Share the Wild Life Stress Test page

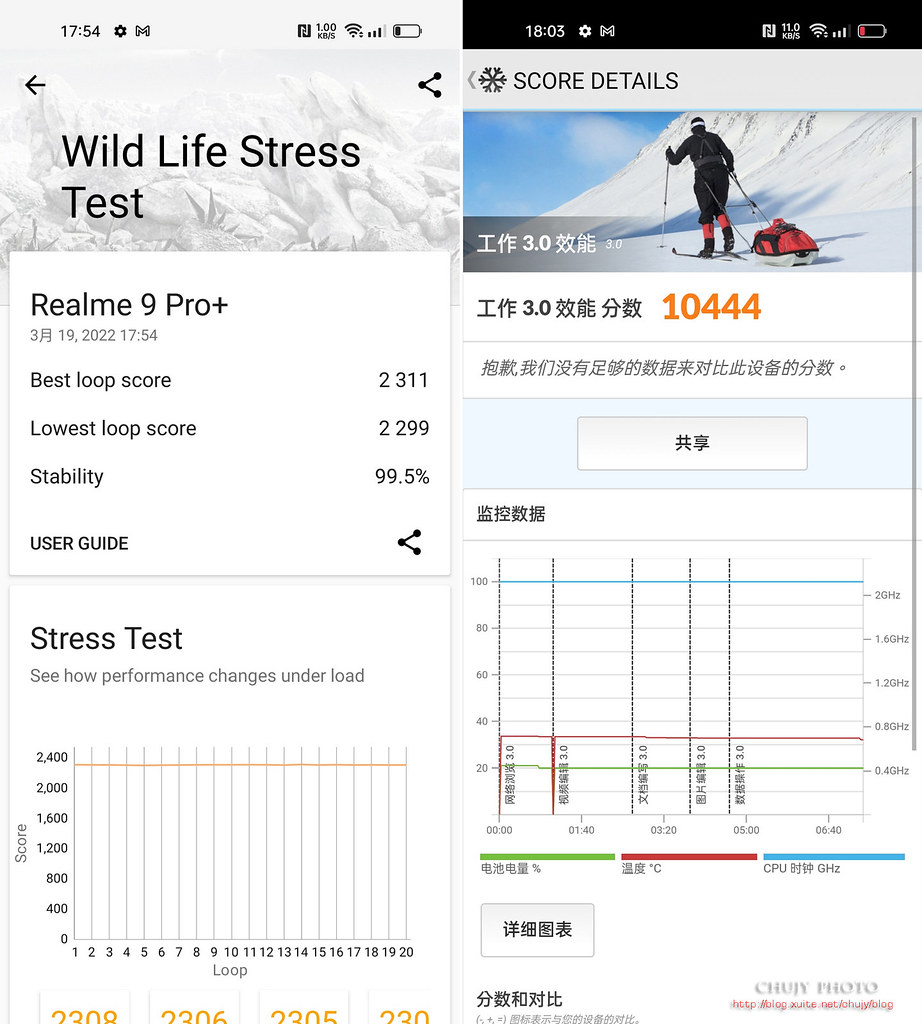pos(430,85)
